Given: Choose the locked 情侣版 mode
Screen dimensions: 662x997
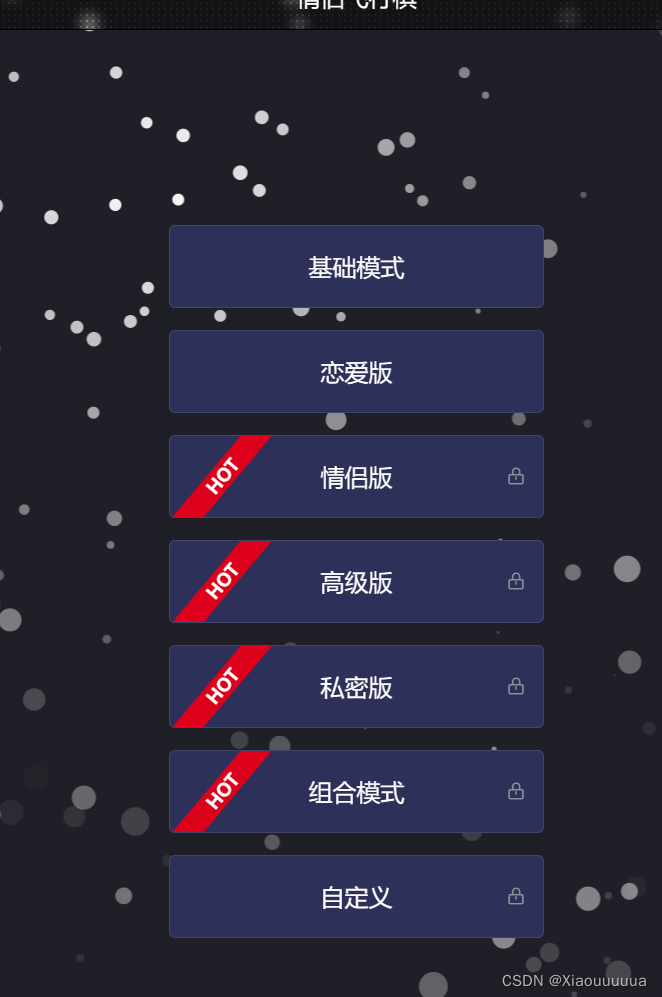Looking at the screenshot, I should pyautogui.click(x=356, y=477).
